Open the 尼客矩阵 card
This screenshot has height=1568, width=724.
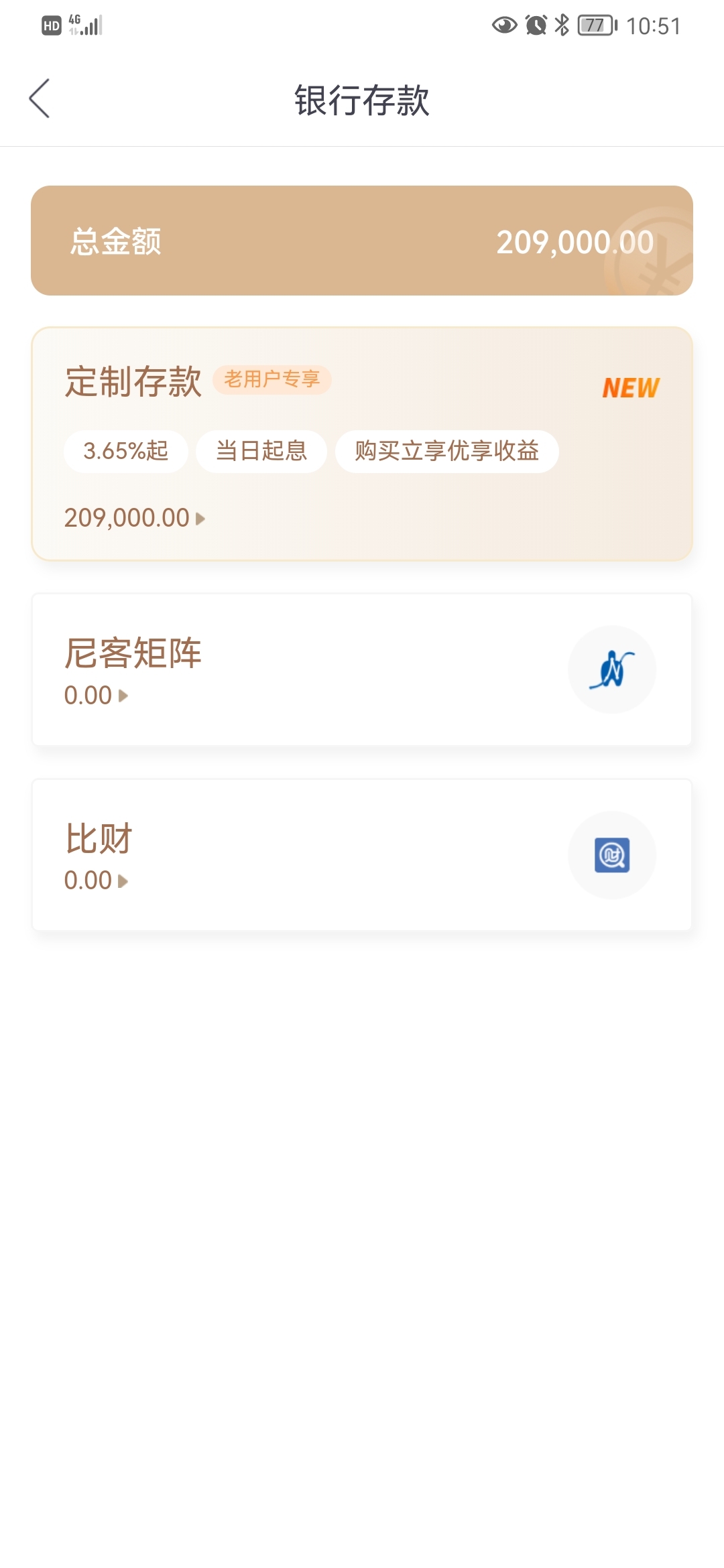(x=362, y=669)
